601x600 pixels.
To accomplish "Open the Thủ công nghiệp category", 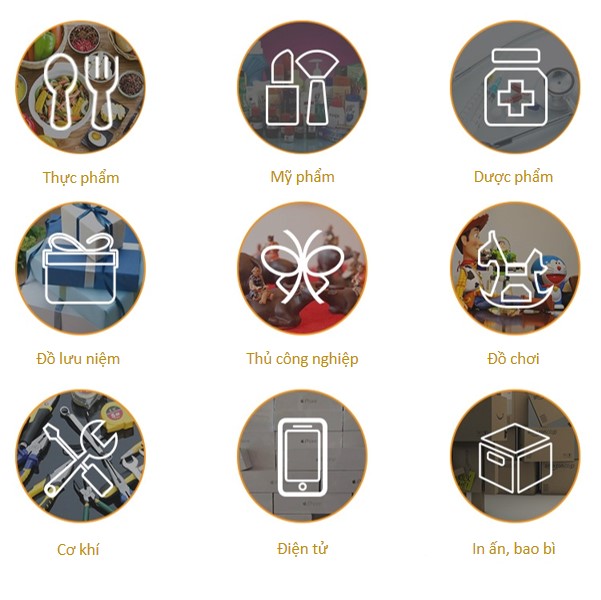I will click(302, 269).
